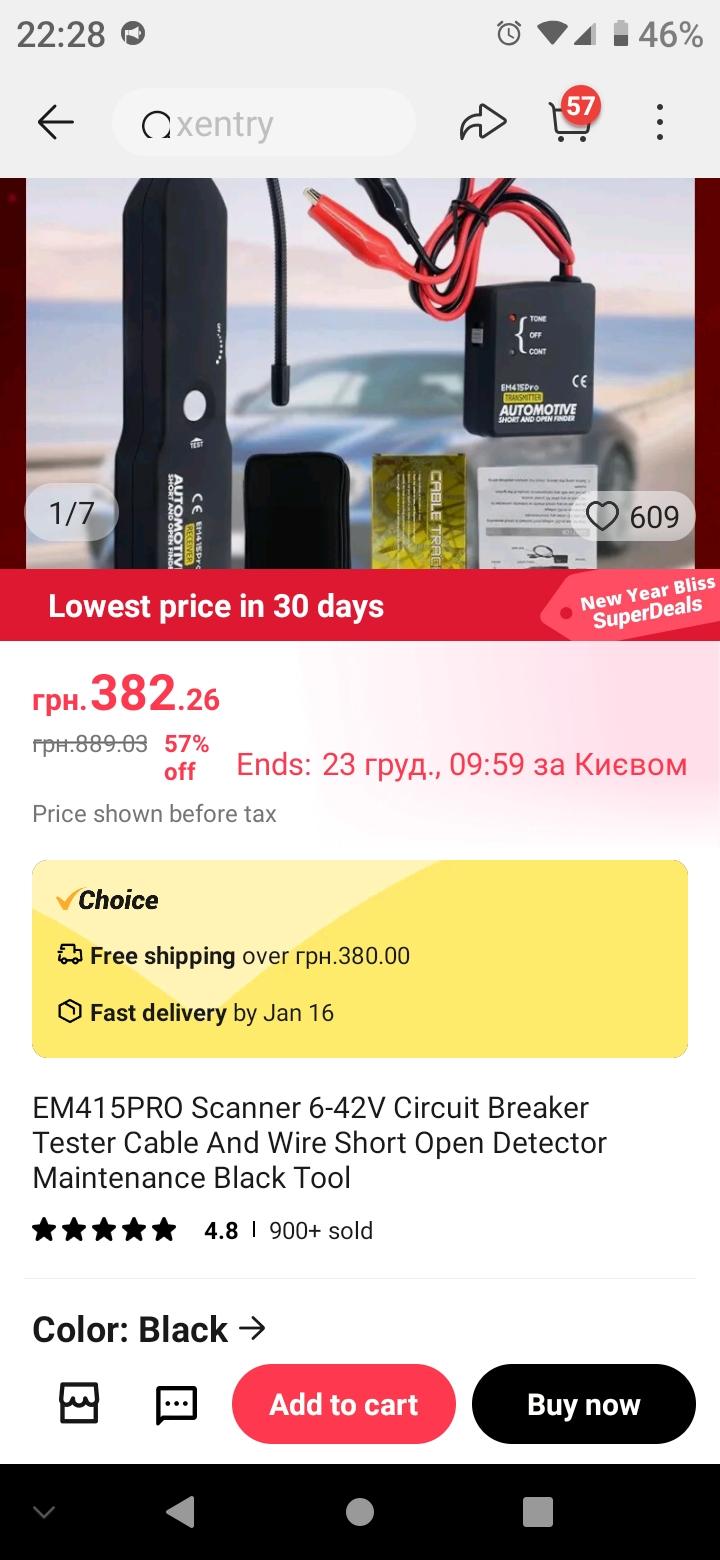Open the three-dot overflow menu
The height and width of the screenshot is (1560, 720).
pos(659,123)
